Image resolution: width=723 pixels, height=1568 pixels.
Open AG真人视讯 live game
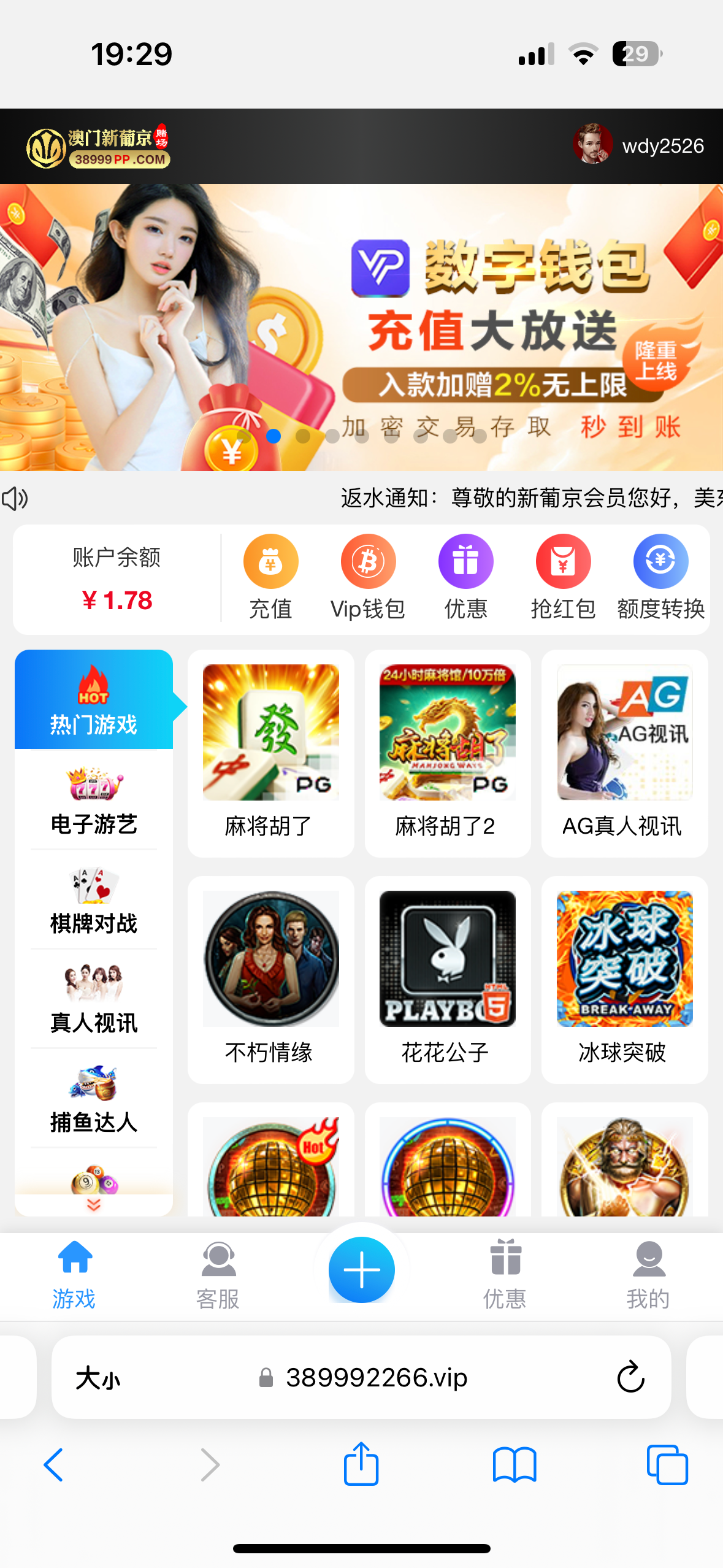coord(624,753)
